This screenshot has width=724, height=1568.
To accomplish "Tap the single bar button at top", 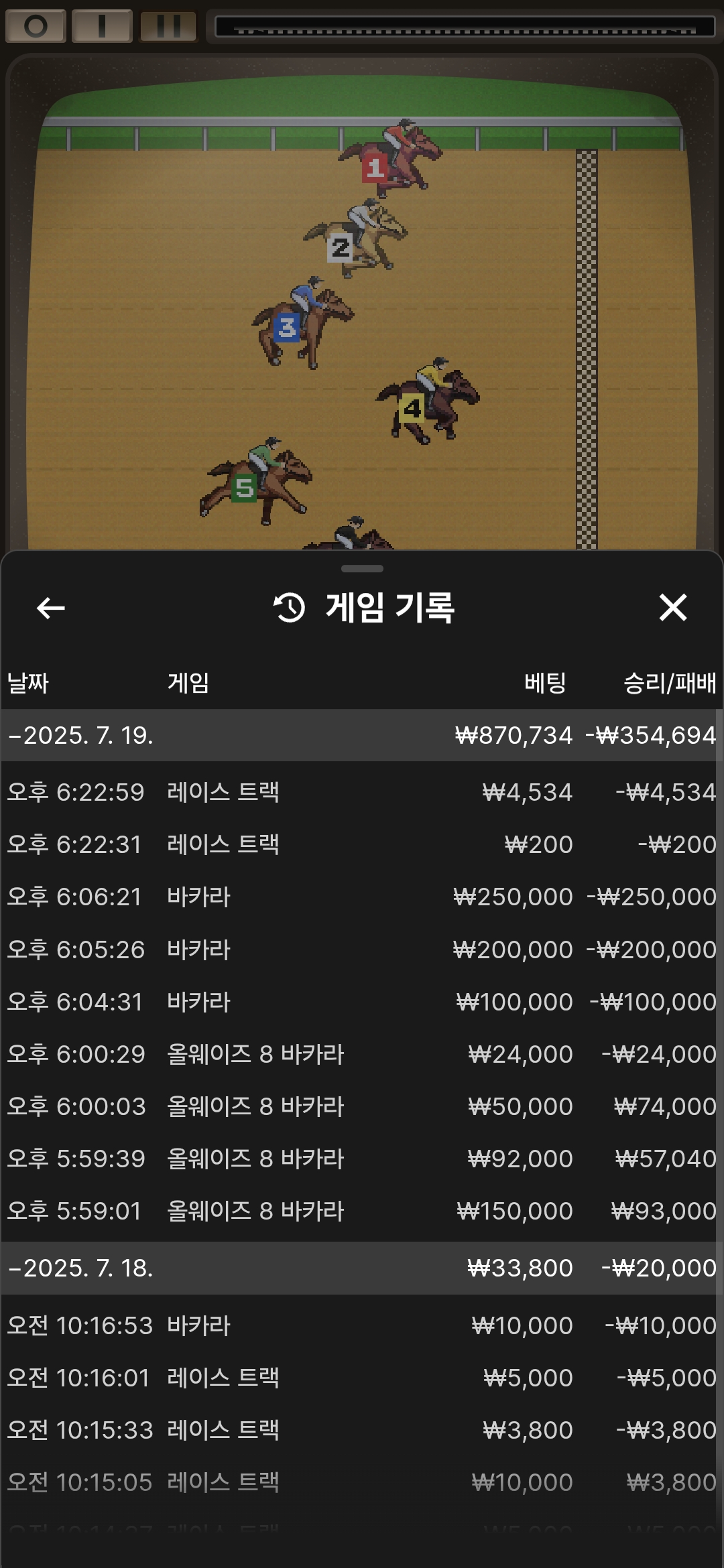I will 102,26.
